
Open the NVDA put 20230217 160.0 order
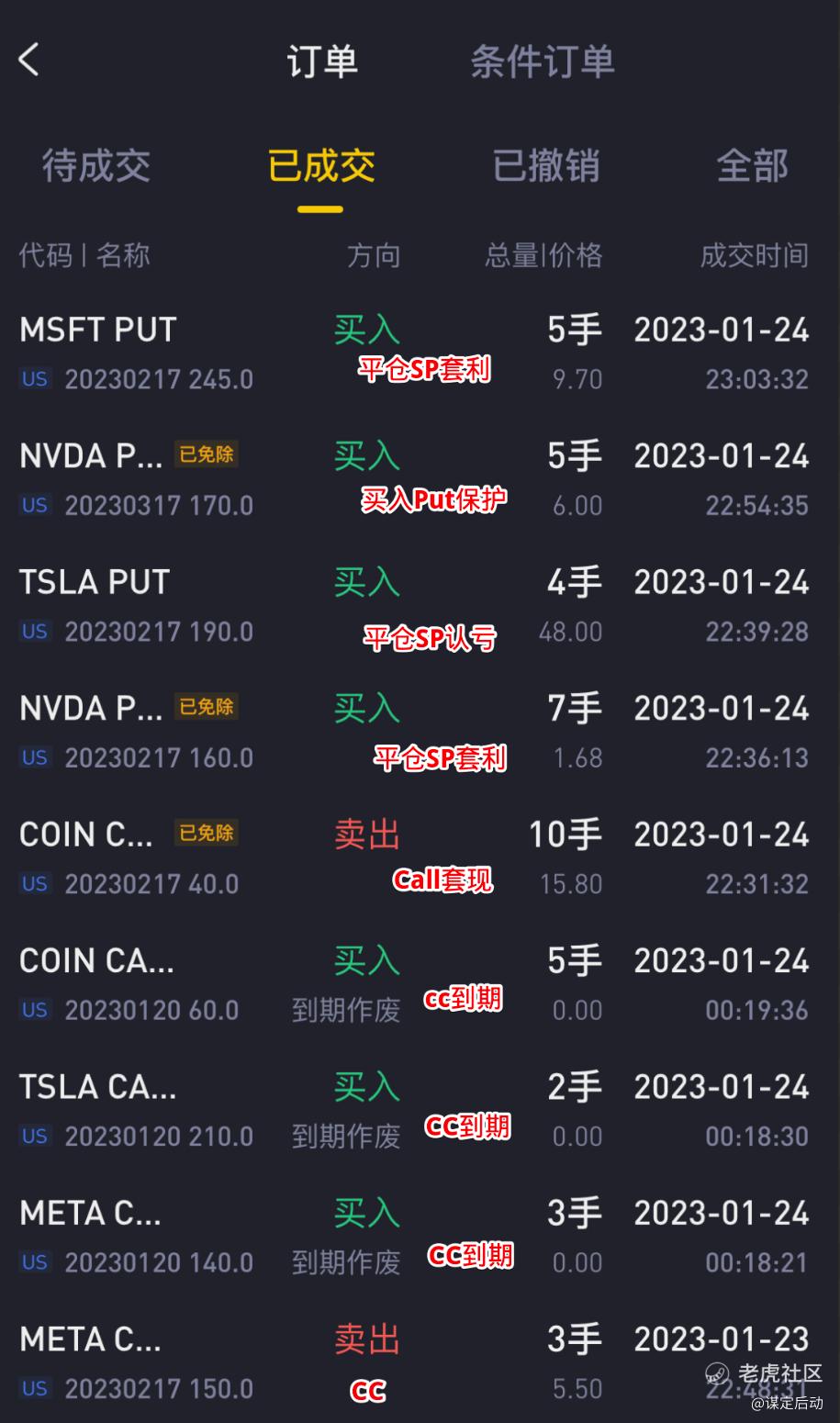pyautogui.click(x=413, y=732)
